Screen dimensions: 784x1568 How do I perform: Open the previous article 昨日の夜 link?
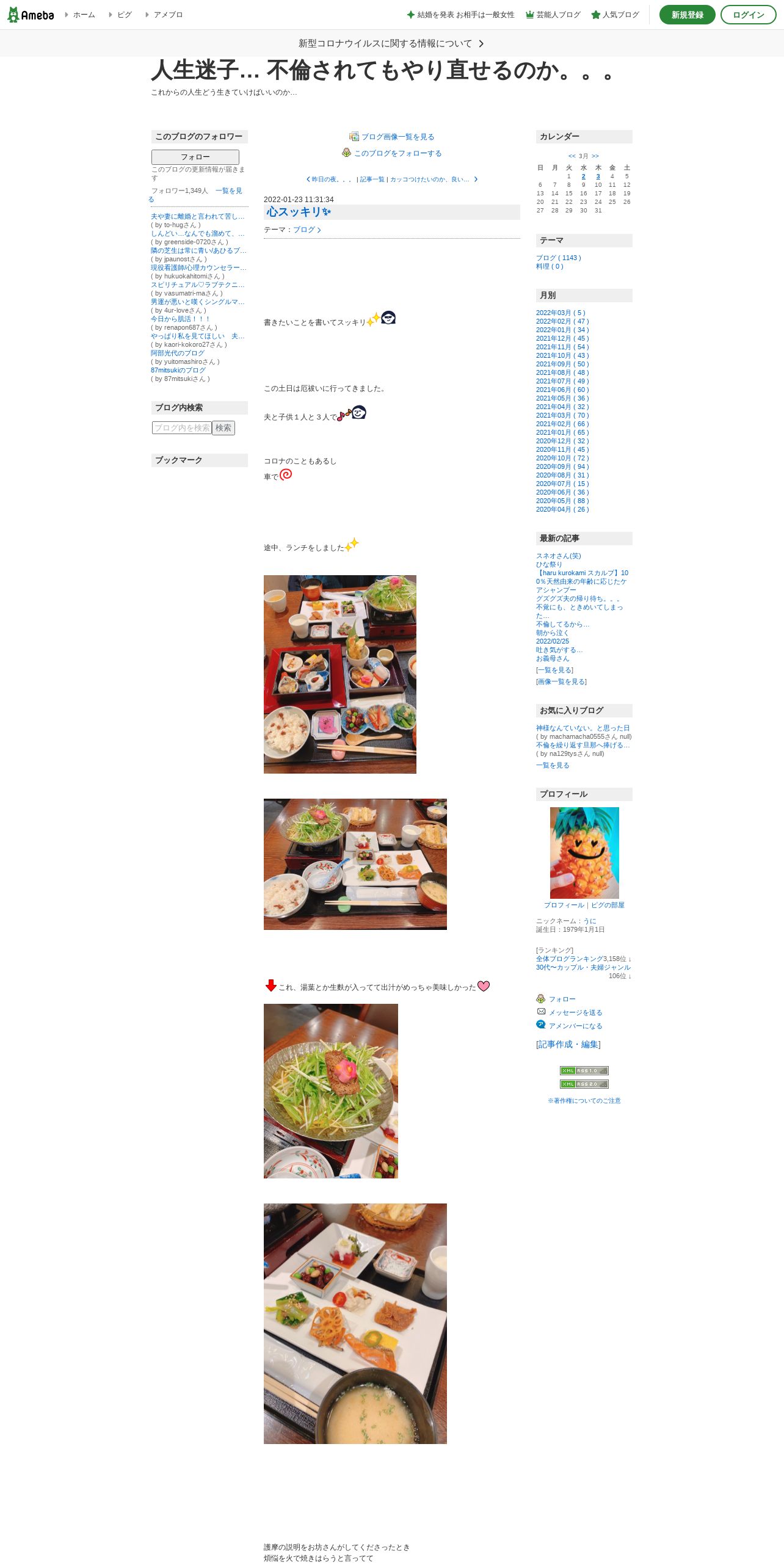[x=329, y=180]
